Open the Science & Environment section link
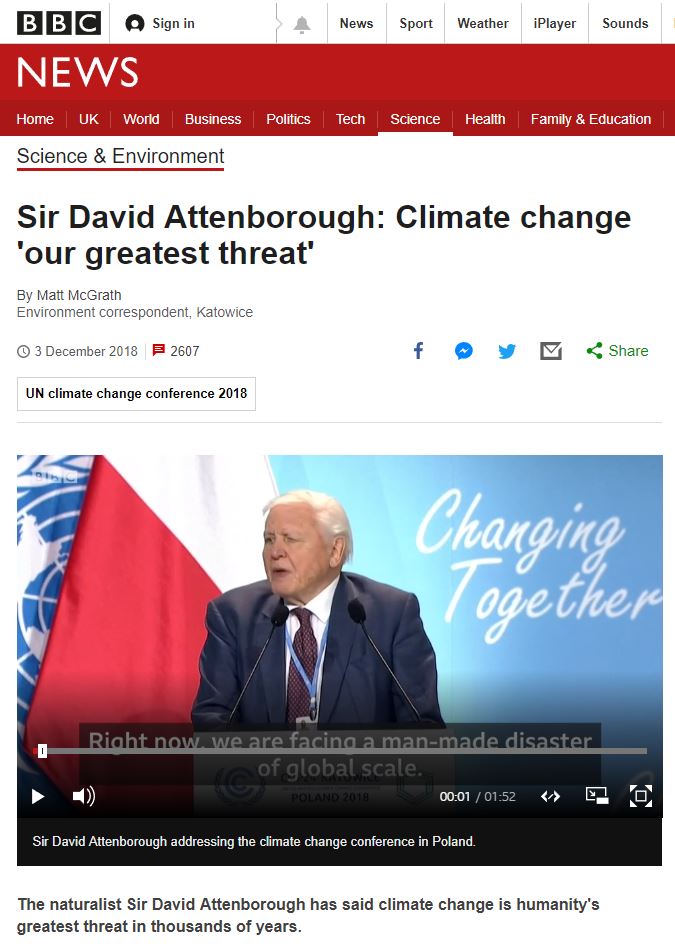Screen dimensions: 675x947 (120, 157)
